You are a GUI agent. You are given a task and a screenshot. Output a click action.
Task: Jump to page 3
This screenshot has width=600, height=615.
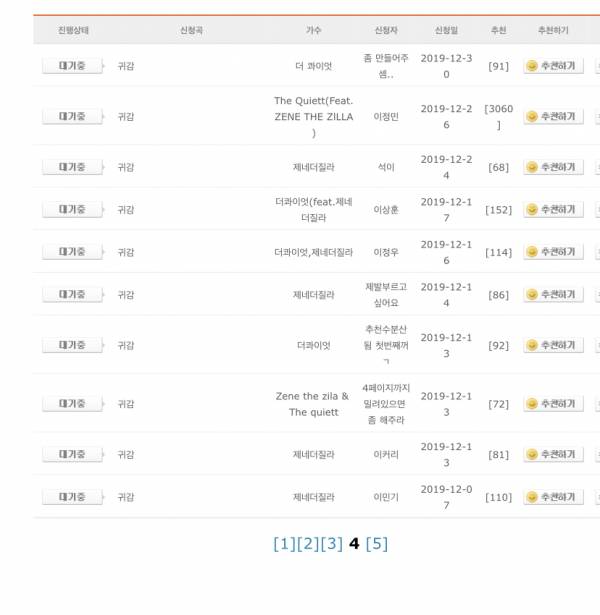click(x=332, y=544)
